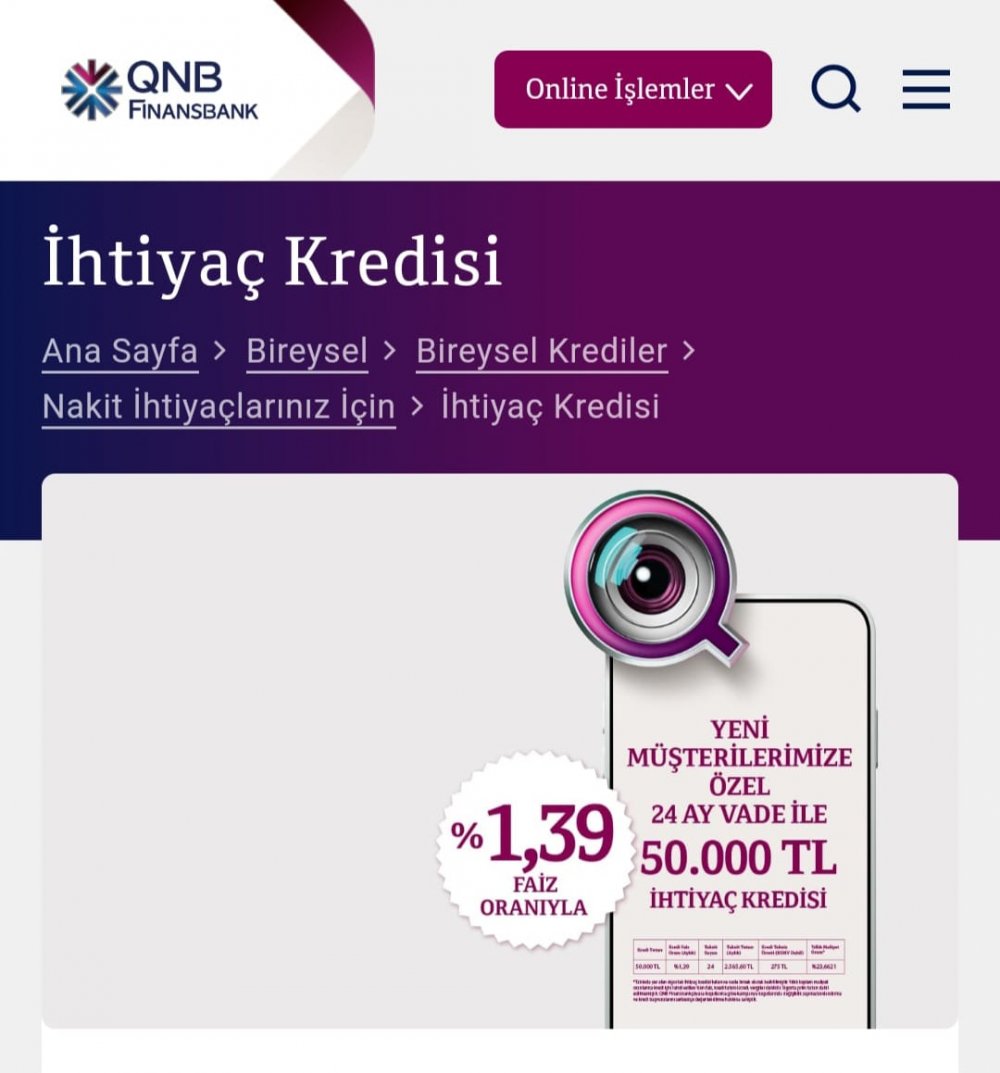Open the hamburger menu

(925, 90)
